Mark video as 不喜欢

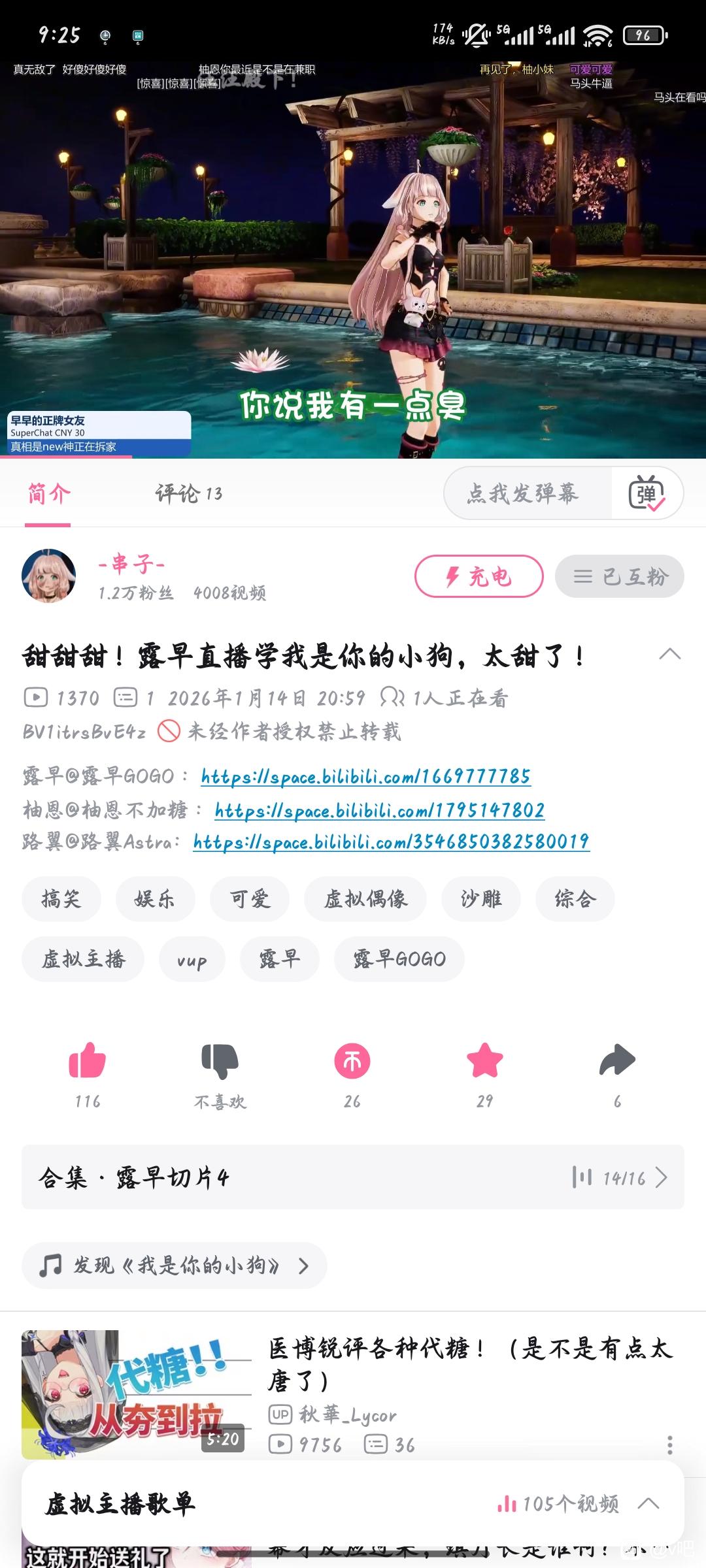tap(220, 1061)
